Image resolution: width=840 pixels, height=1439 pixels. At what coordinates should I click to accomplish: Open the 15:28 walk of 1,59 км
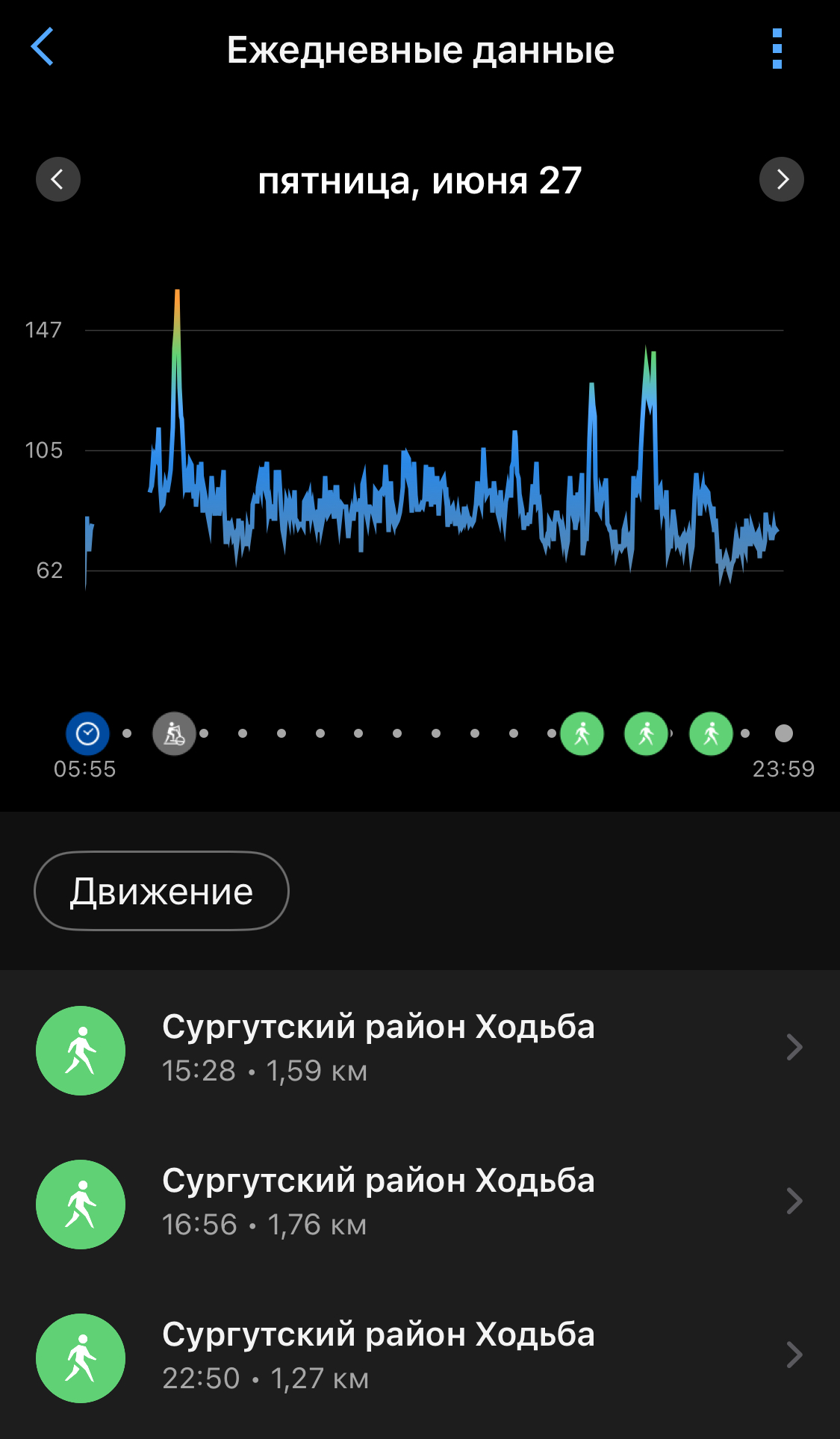(x=420, y=1048)
